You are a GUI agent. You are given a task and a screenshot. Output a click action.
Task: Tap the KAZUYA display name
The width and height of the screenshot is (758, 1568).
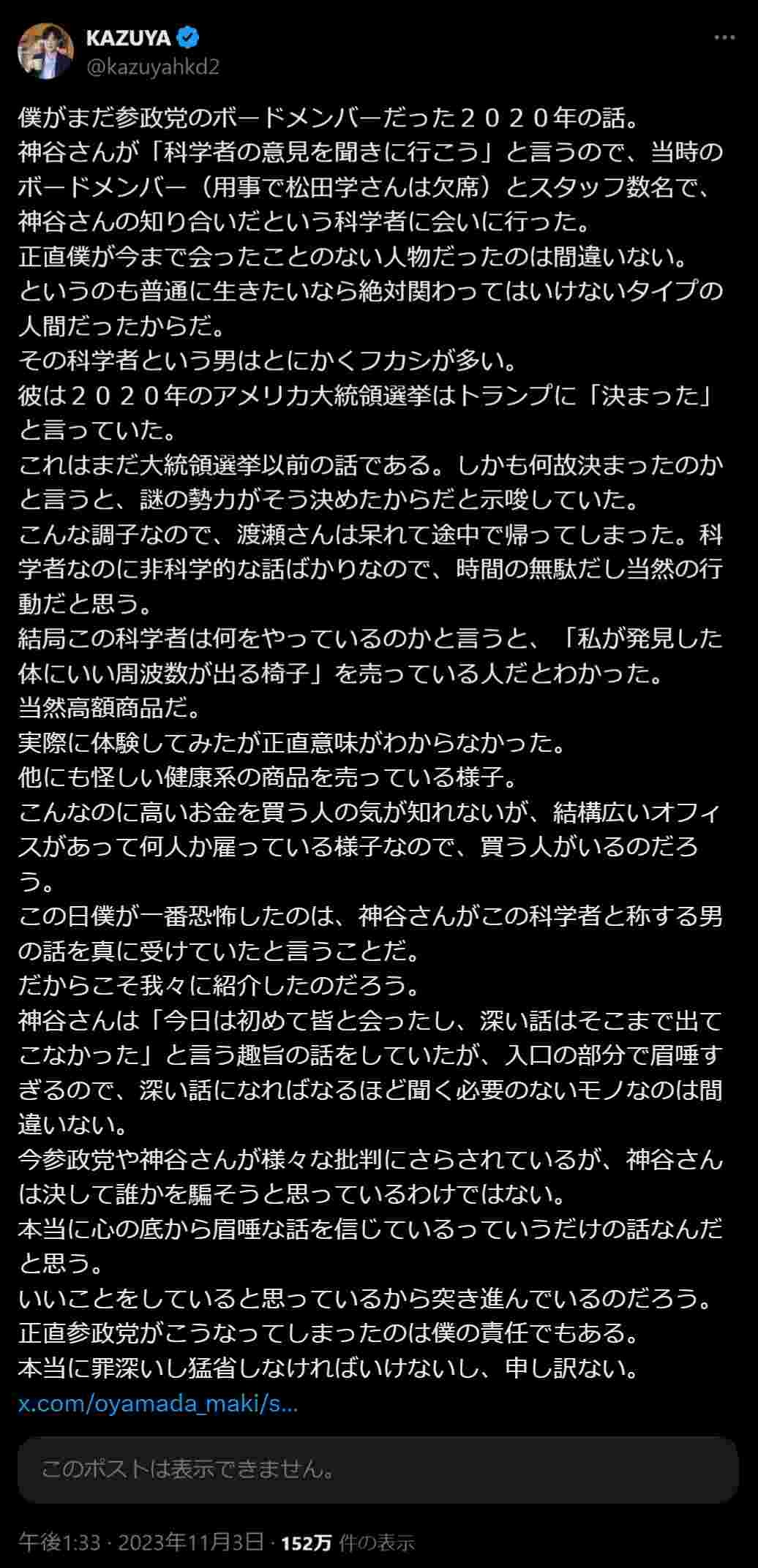pos(128,37)
